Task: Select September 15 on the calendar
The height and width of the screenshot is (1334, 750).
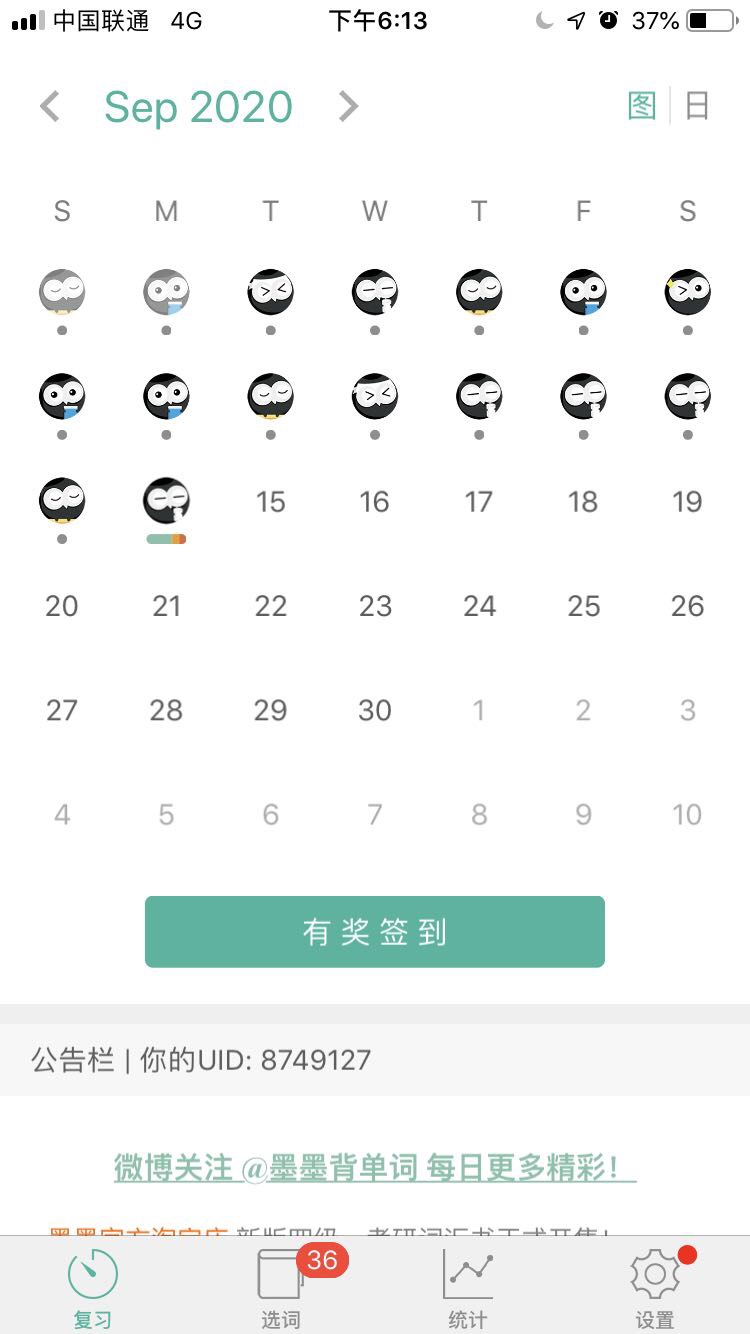Action: 270,502
